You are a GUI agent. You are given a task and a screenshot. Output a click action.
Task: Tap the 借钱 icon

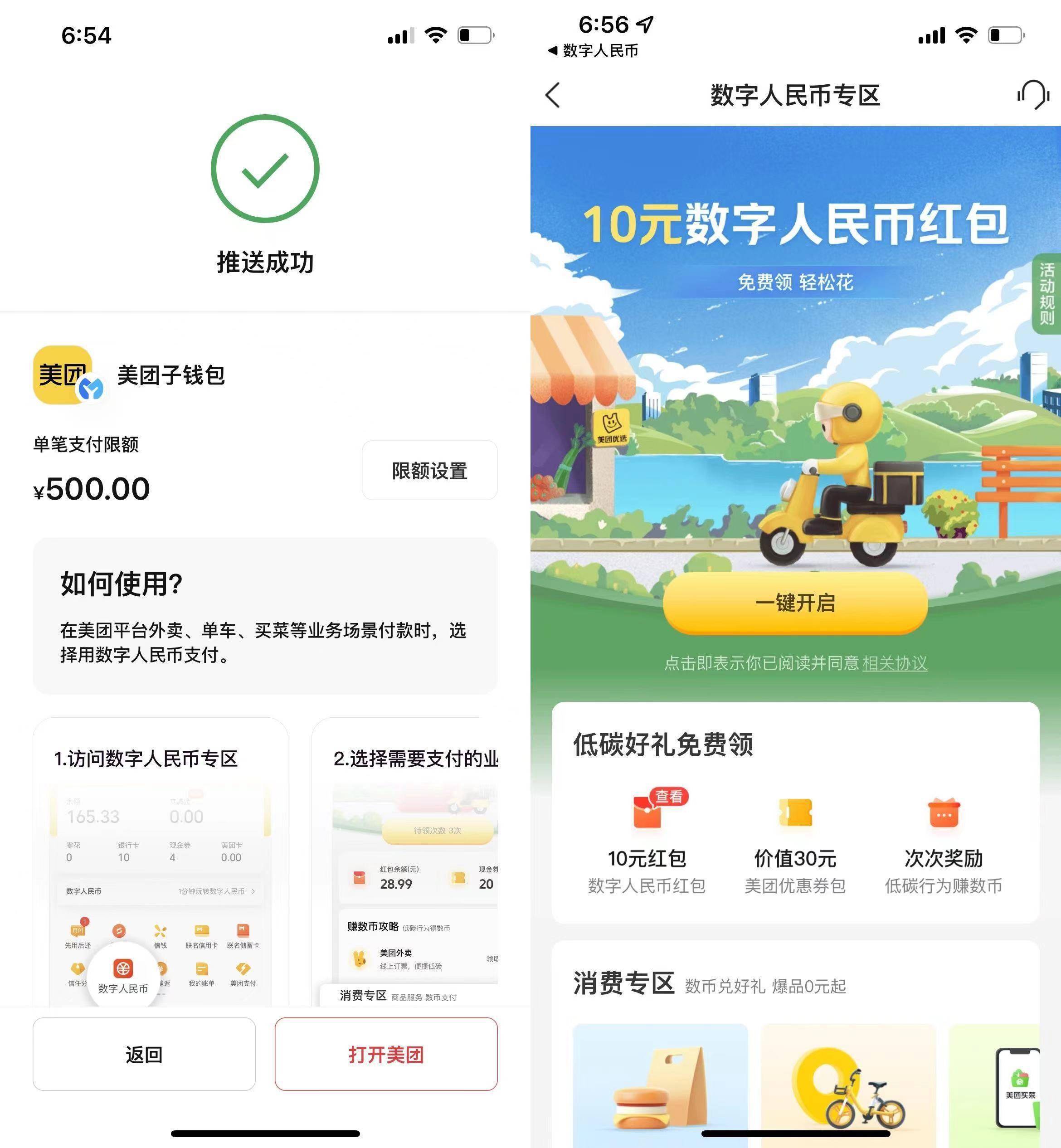[160, 931]
